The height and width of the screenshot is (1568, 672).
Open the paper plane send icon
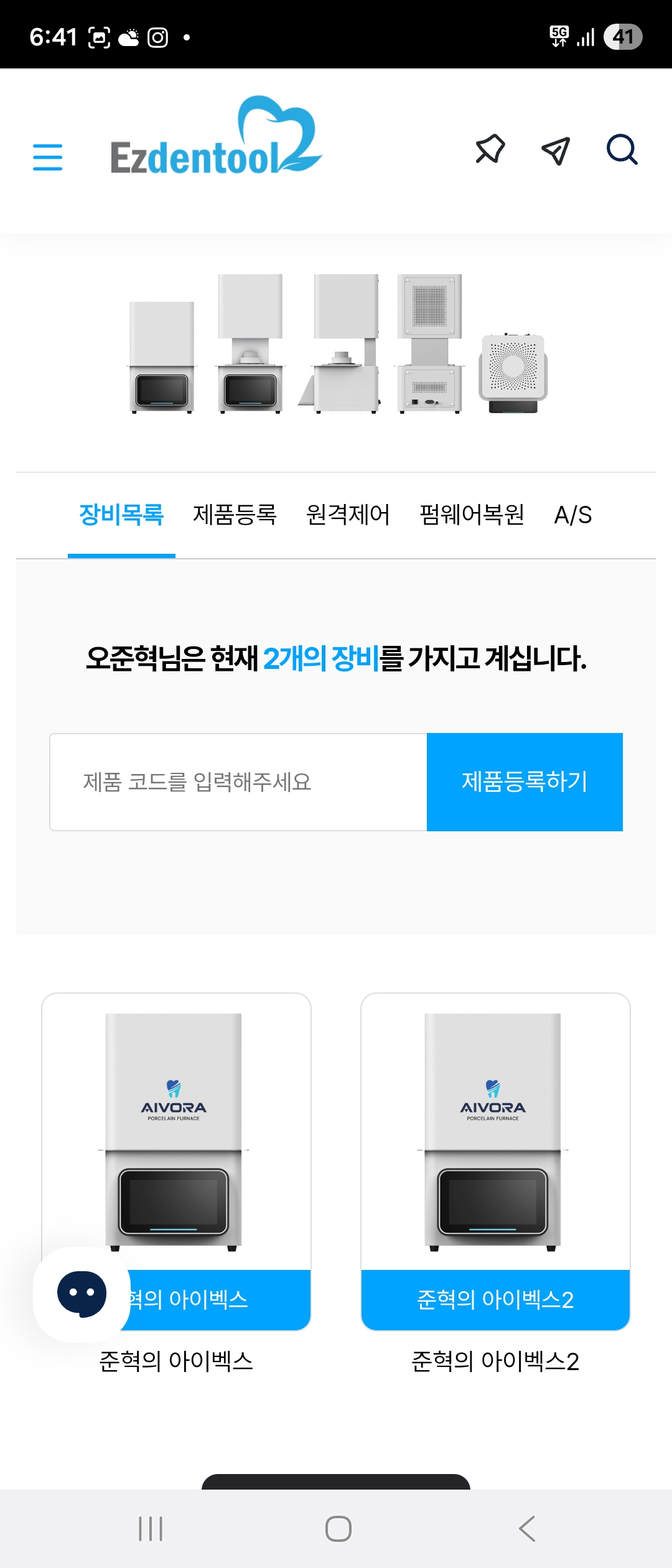pos(556,150)
